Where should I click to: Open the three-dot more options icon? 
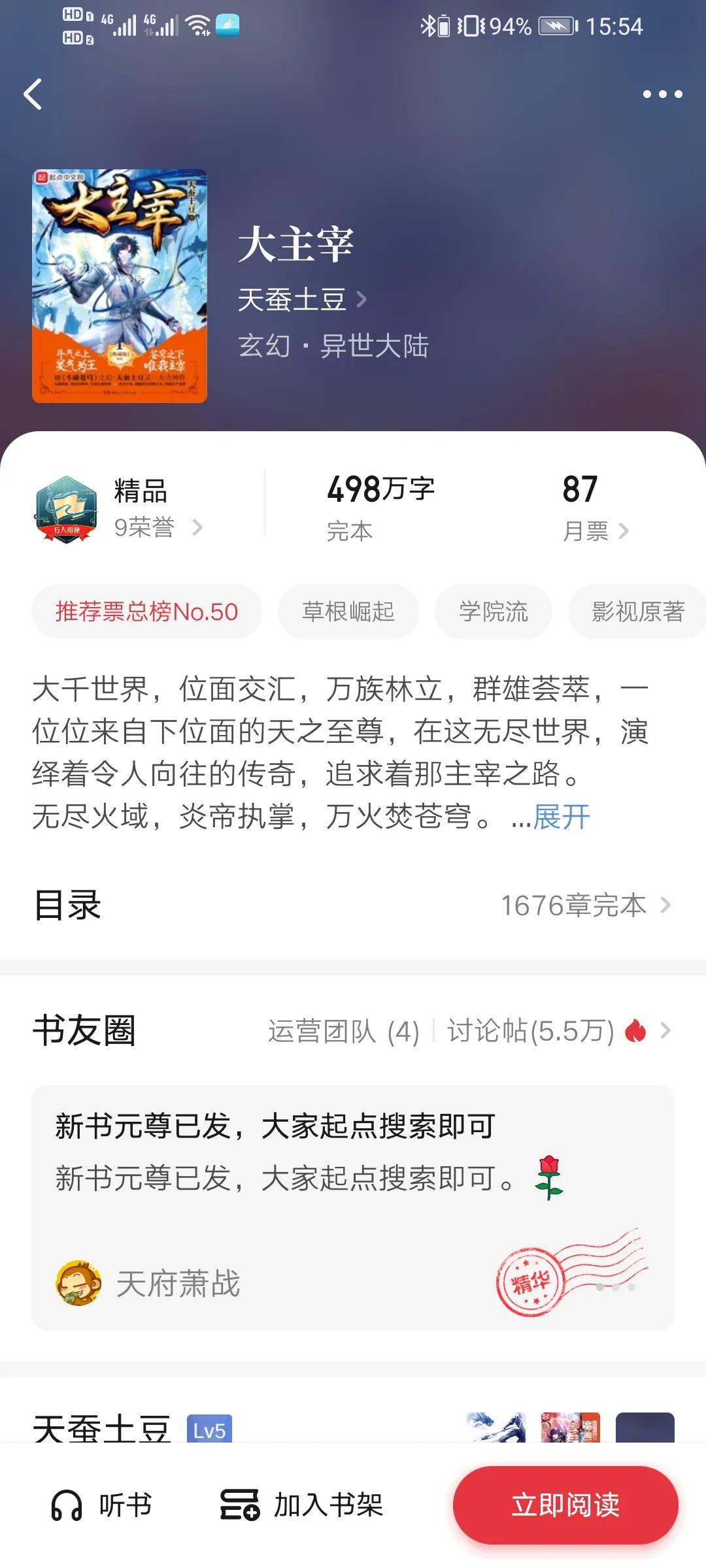pyautogui.click(x=663, y=95)
